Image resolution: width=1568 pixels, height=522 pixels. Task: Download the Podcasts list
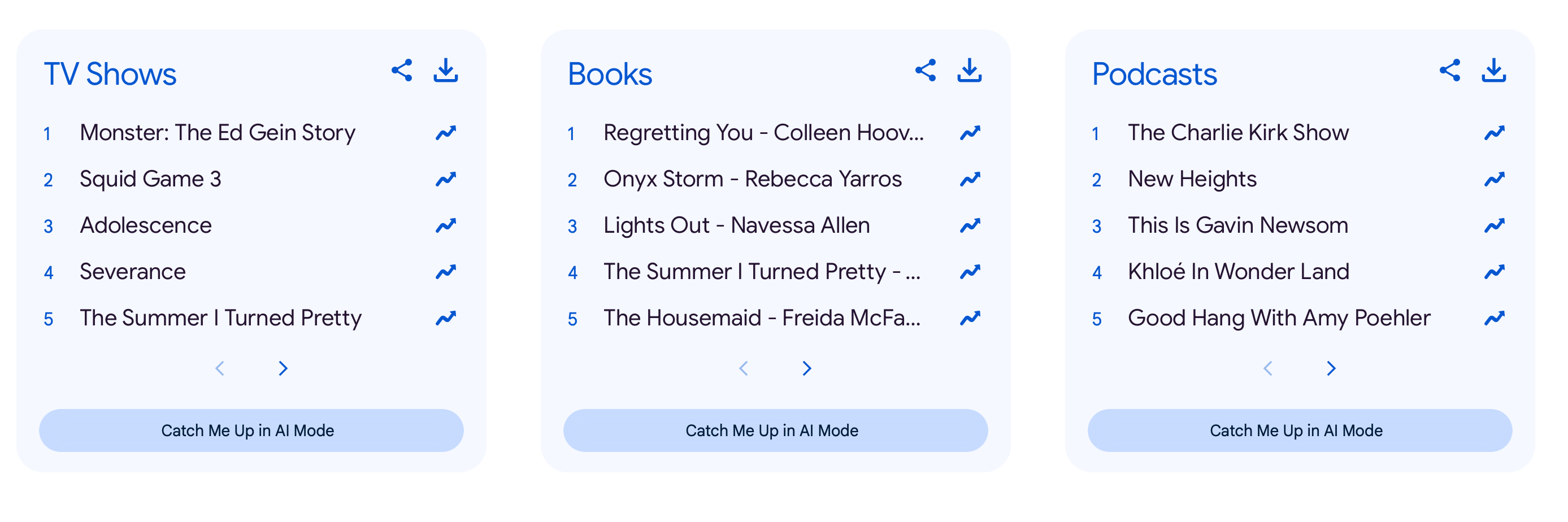click(1494, 71)
